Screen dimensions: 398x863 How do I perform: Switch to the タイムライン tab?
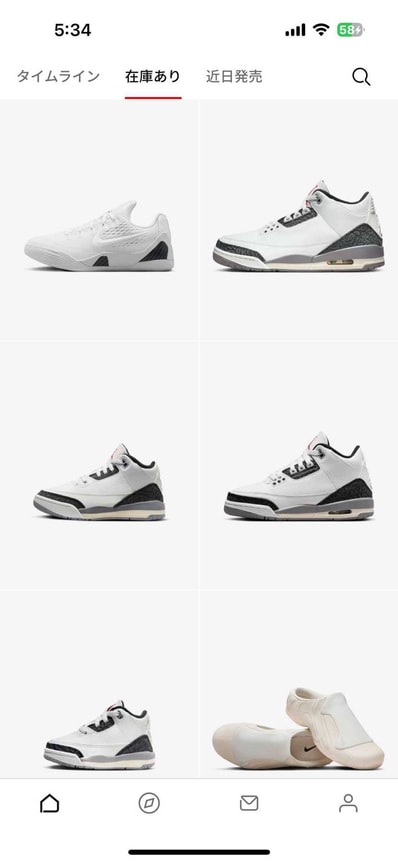(58, 76)
